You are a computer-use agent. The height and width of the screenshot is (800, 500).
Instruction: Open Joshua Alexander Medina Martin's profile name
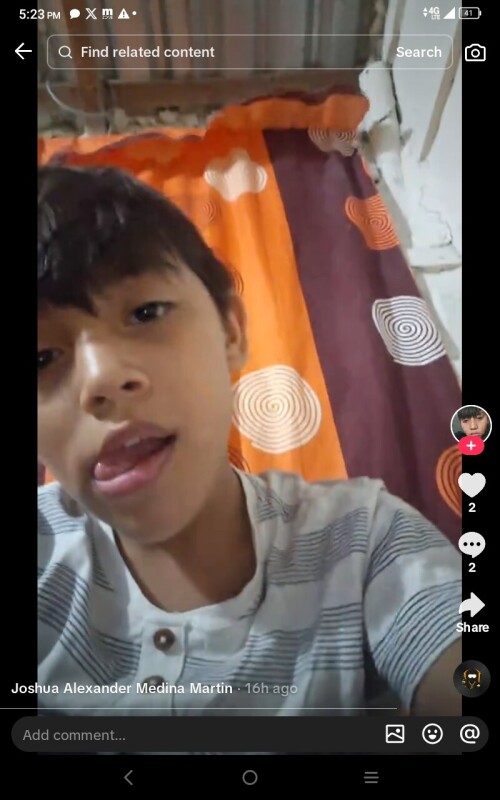(122, 688)
